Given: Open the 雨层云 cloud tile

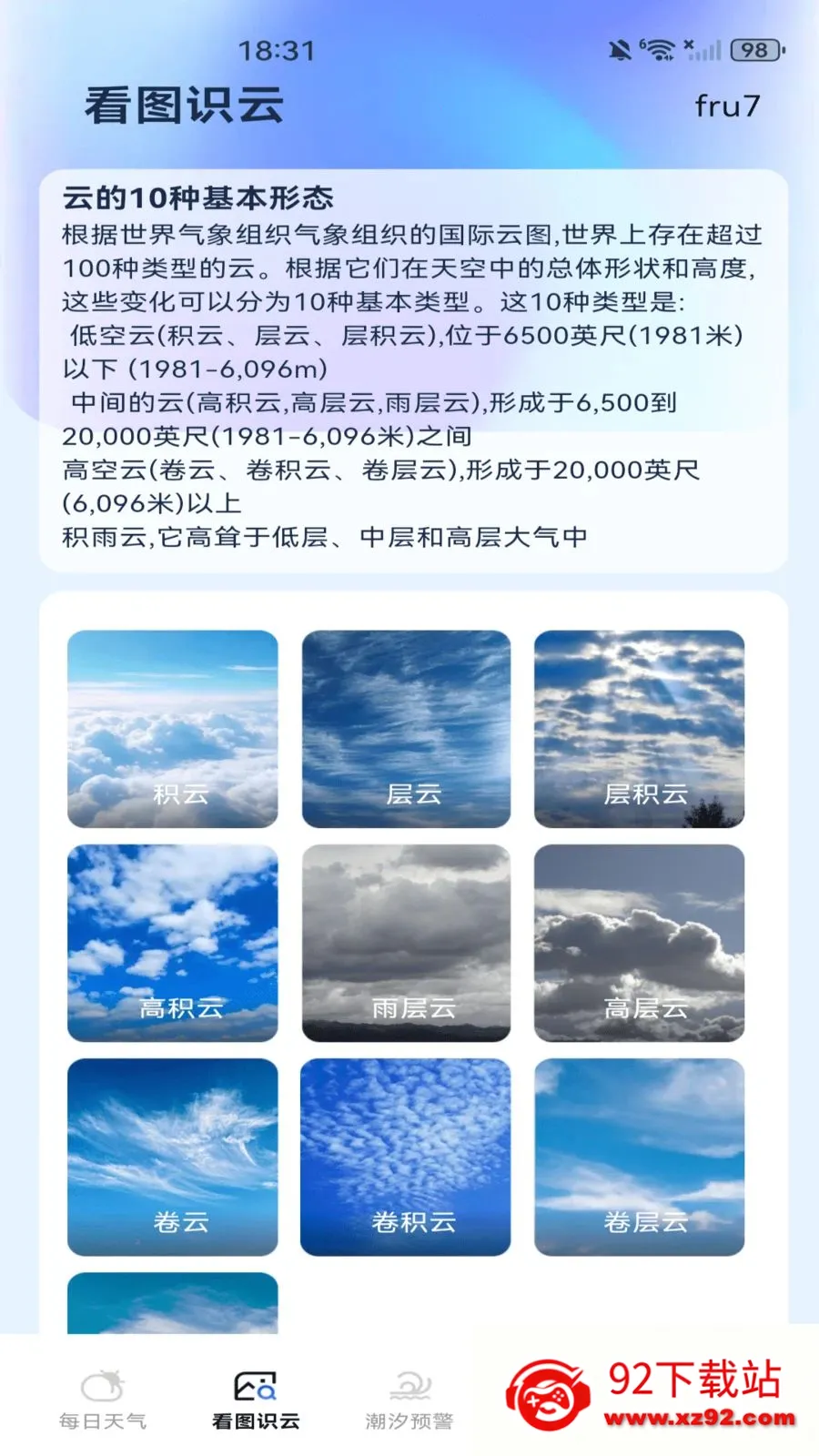Looking at the screenshot, I should 406,943.
